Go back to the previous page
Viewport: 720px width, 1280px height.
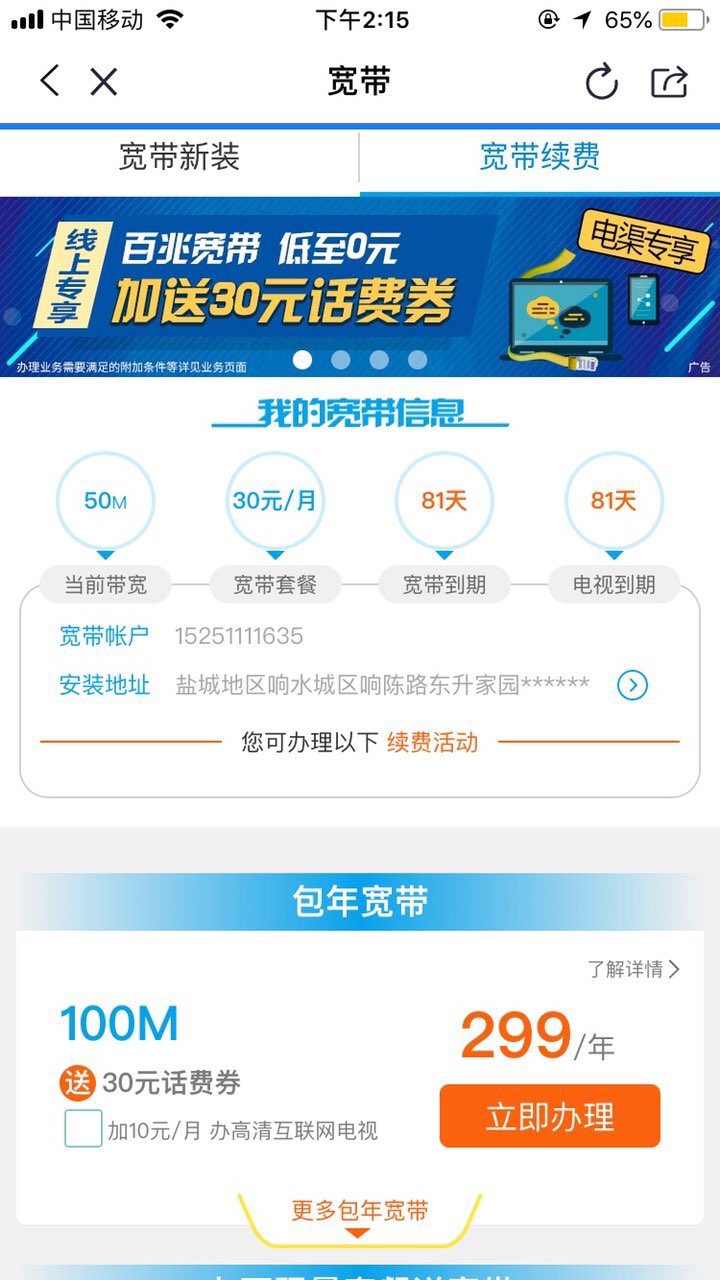point(50,81)
